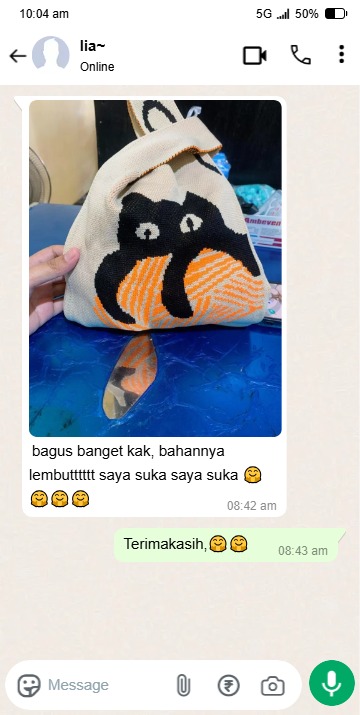This screenshot has height=715, width=360.
Task: Open the knitted cat bag photo
Action: click(x=155, y=268)
